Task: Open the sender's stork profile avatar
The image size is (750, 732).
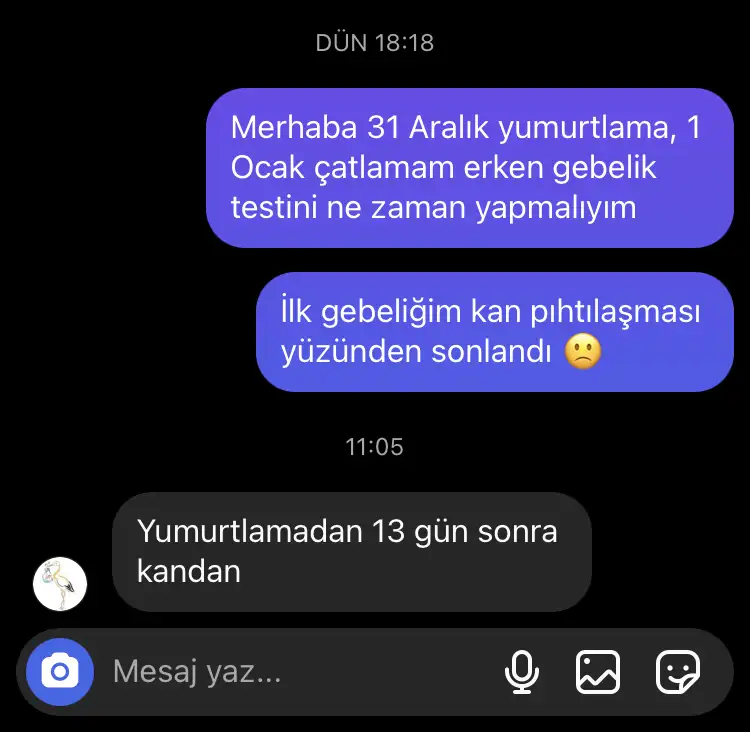Action: [x=60, y=584]
